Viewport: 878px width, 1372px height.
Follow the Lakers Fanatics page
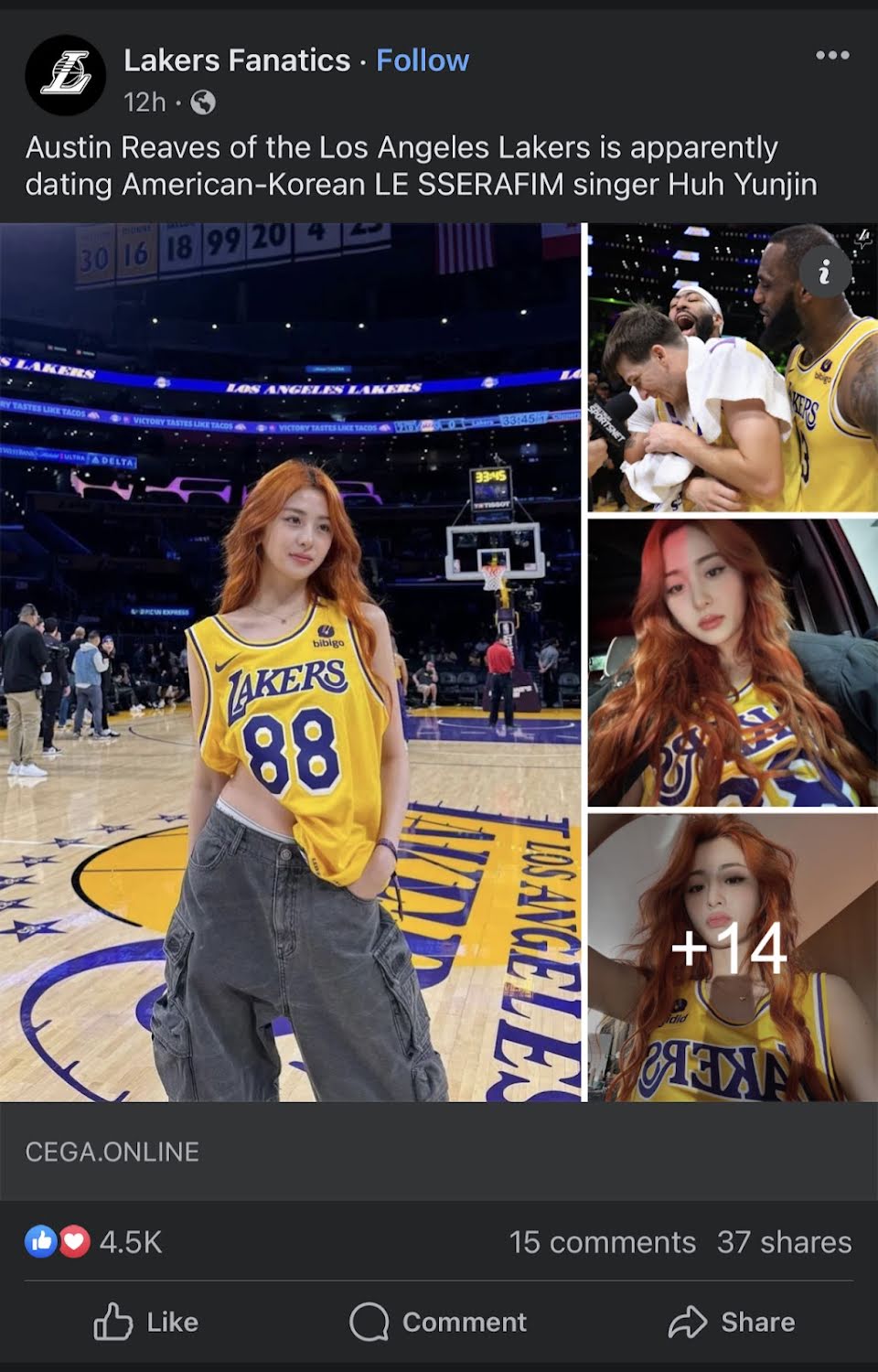tap(423, 60)
